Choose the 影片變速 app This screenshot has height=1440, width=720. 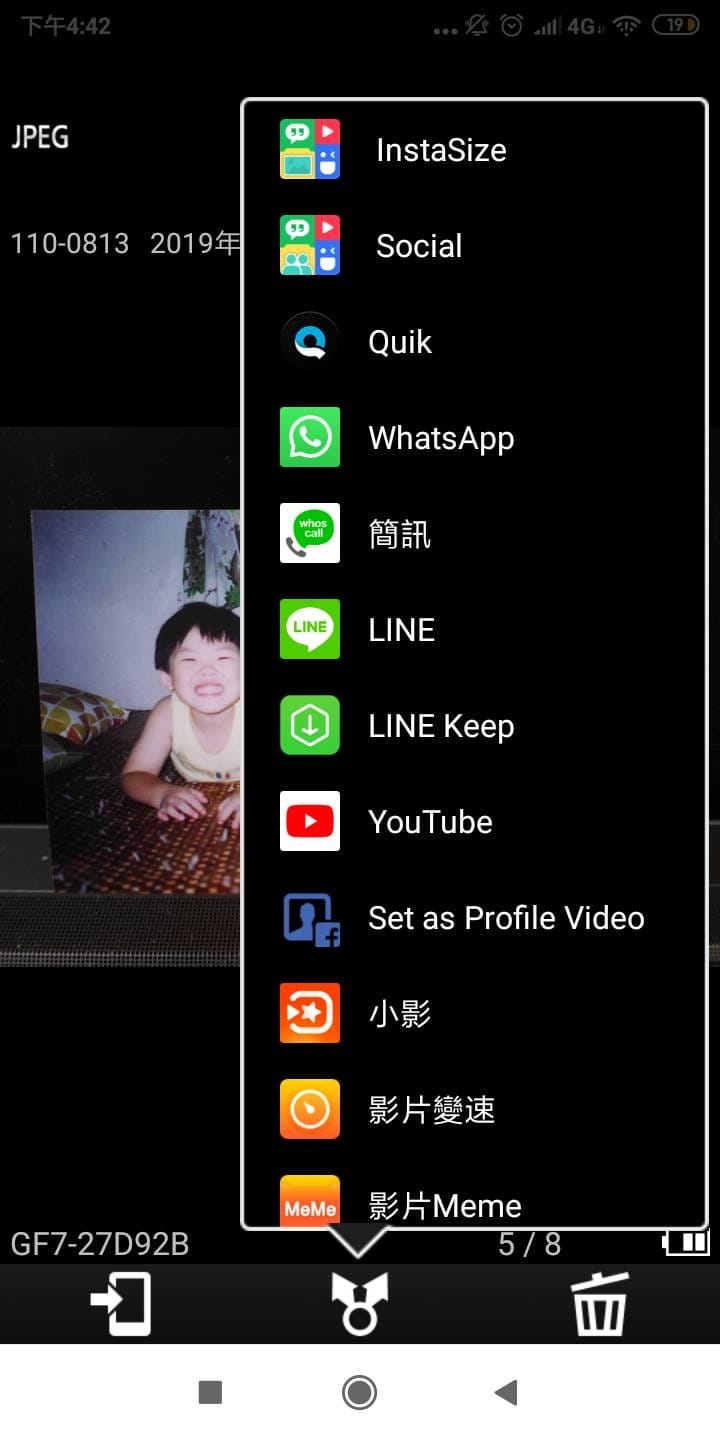coord(431,1110)
